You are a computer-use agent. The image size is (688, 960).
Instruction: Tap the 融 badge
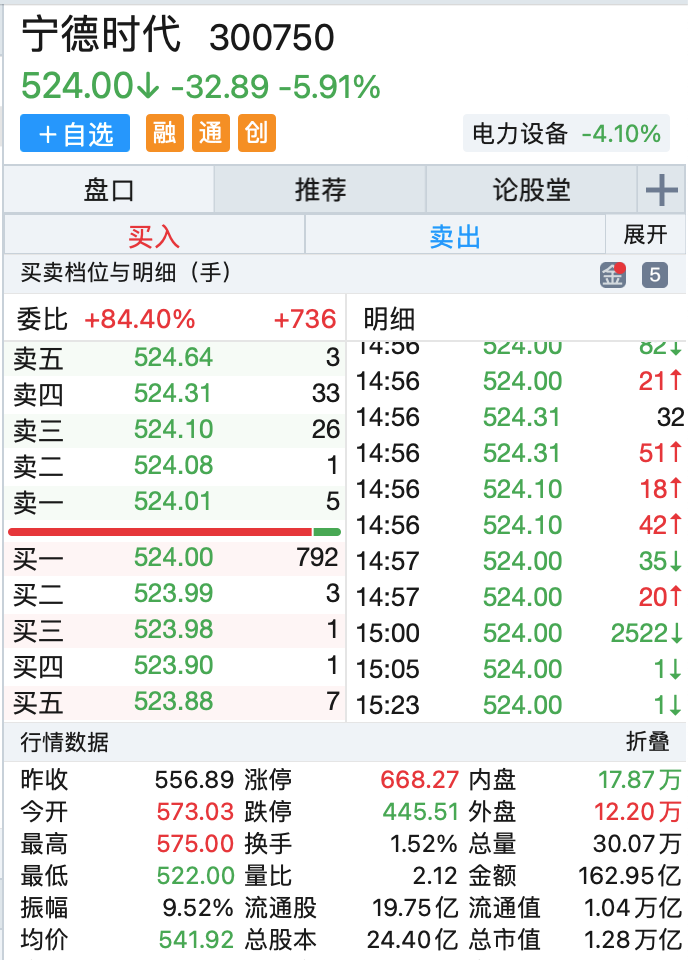[x=164, y=133]
